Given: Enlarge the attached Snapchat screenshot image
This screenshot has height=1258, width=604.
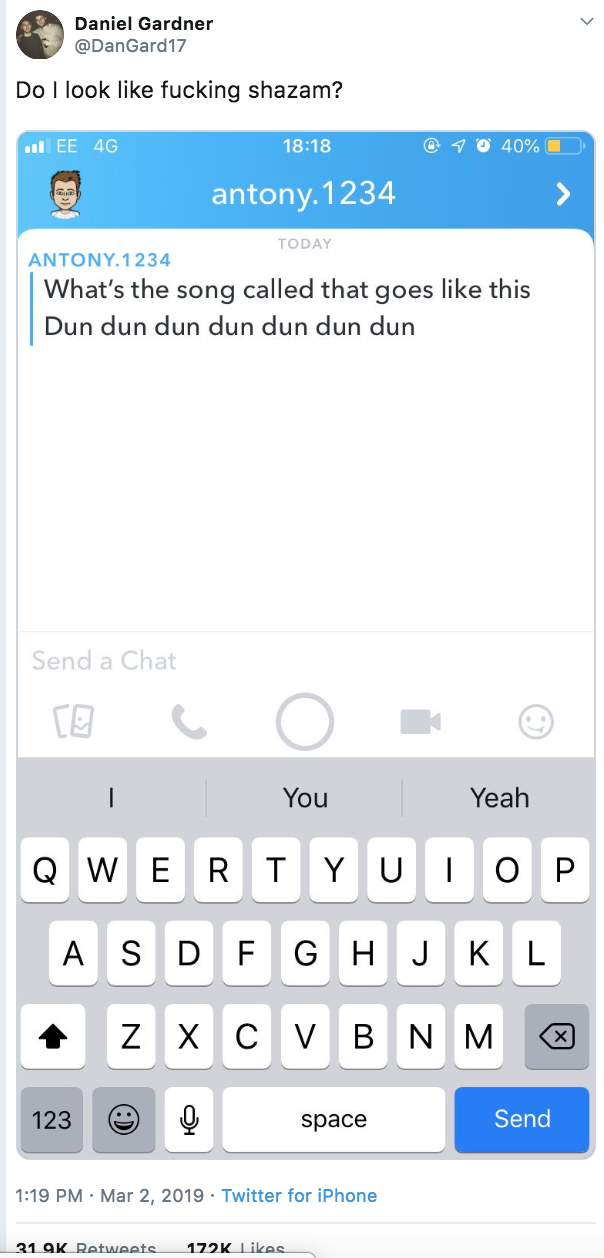Looking at the screenshot, I should point(306,644).
